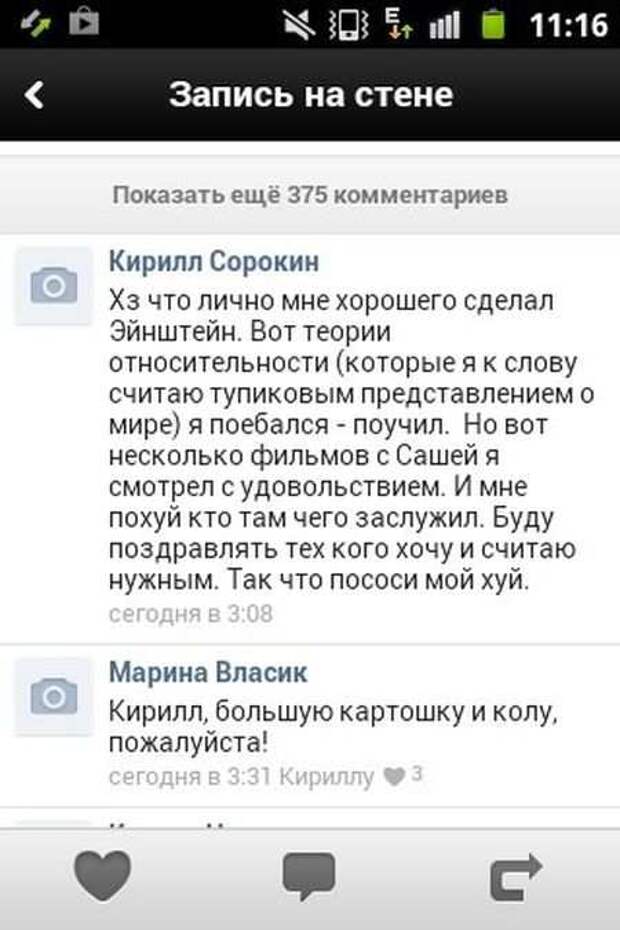Write a comment on the post
Image resolution: width=620 pixels, height=930 pixels.
[309, 876]
